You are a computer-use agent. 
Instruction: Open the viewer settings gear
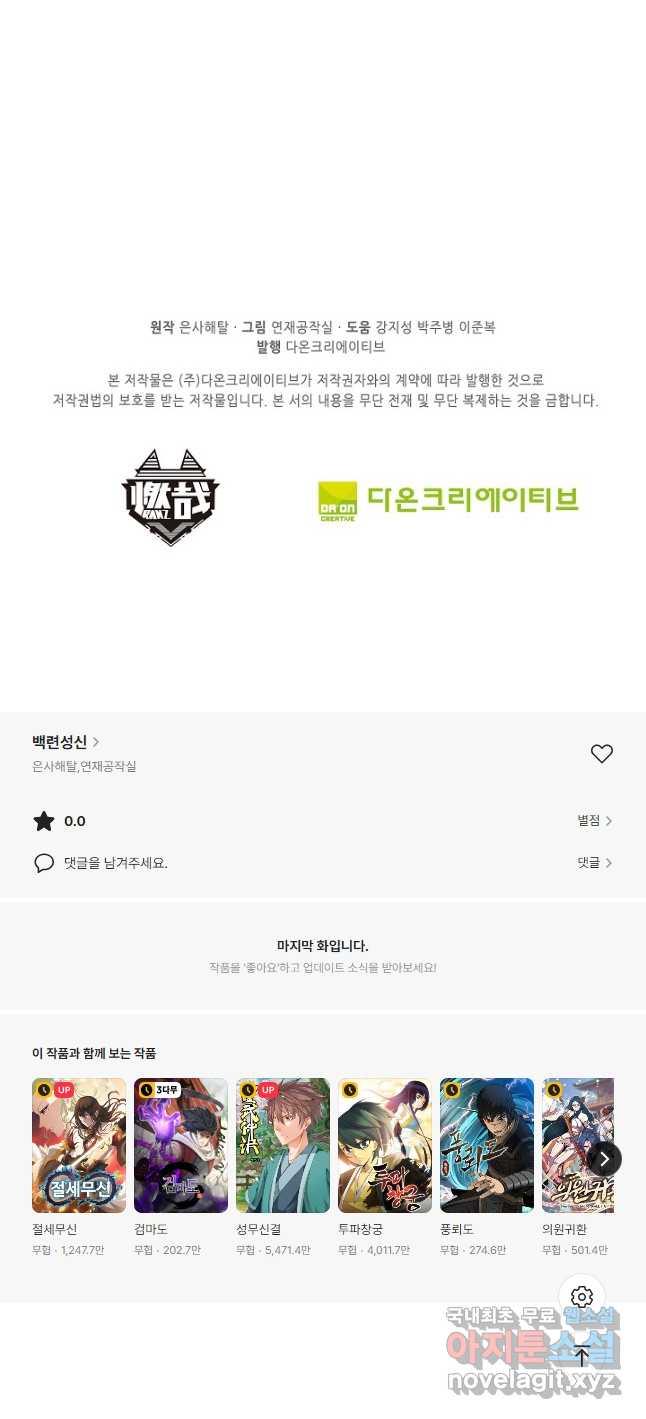coord(582,1298)
